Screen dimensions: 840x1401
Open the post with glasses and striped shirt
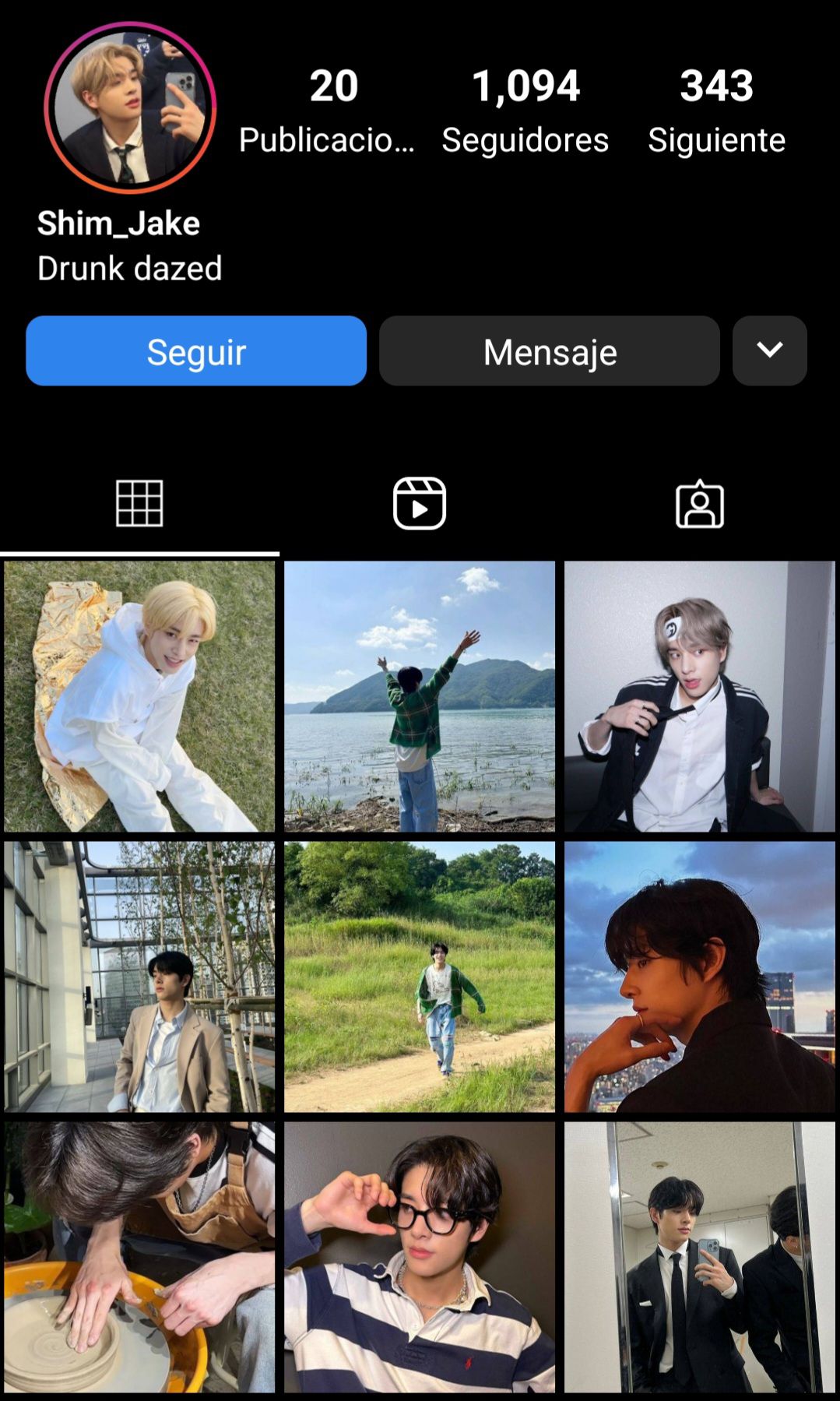coord(420,1257)
